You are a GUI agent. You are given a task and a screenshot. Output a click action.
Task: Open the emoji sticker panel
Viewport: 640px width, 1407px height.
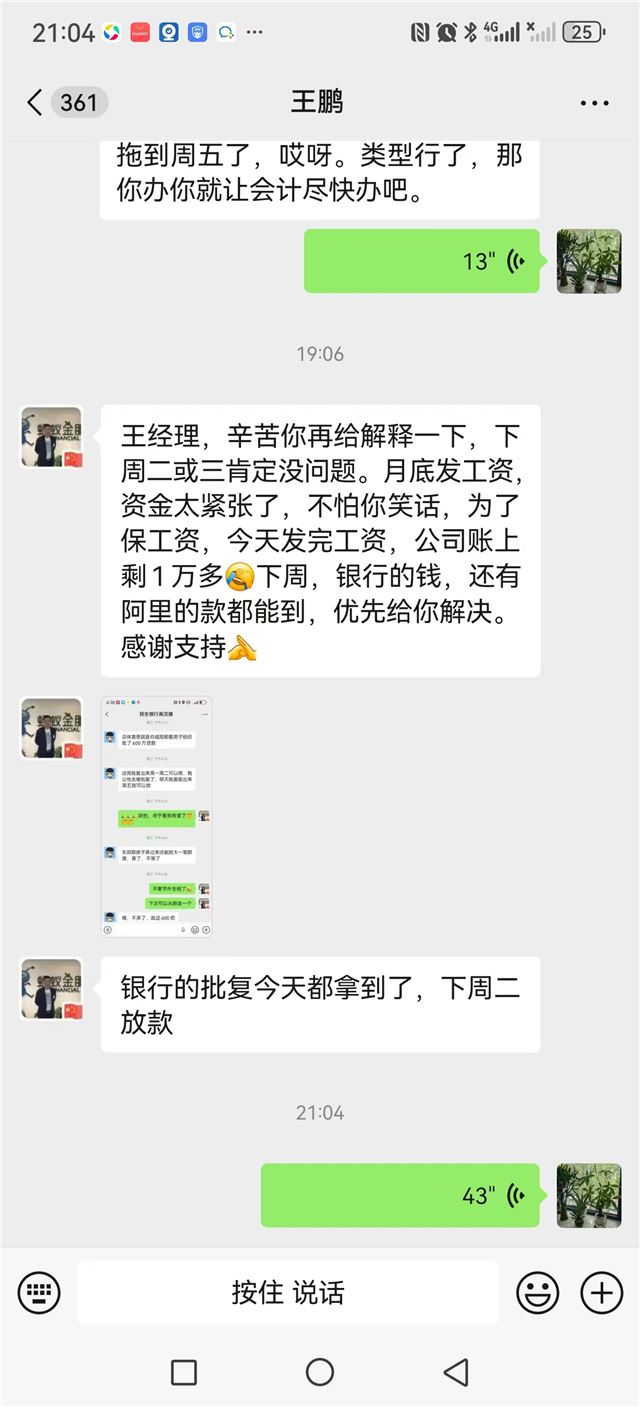coord(537,1293)
